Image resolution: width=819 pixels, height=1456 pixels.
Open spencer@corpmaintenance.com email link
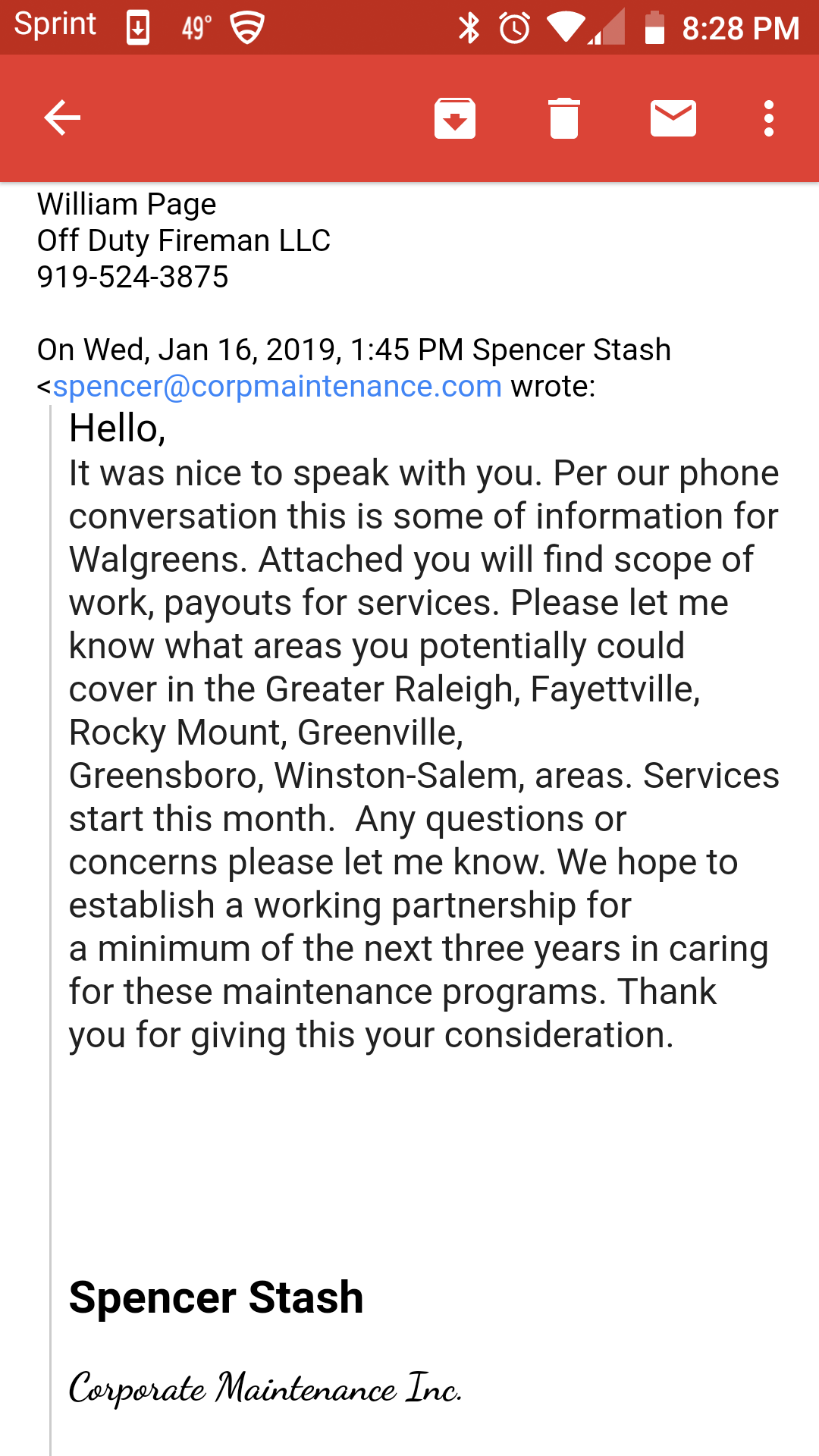point(277,387)
